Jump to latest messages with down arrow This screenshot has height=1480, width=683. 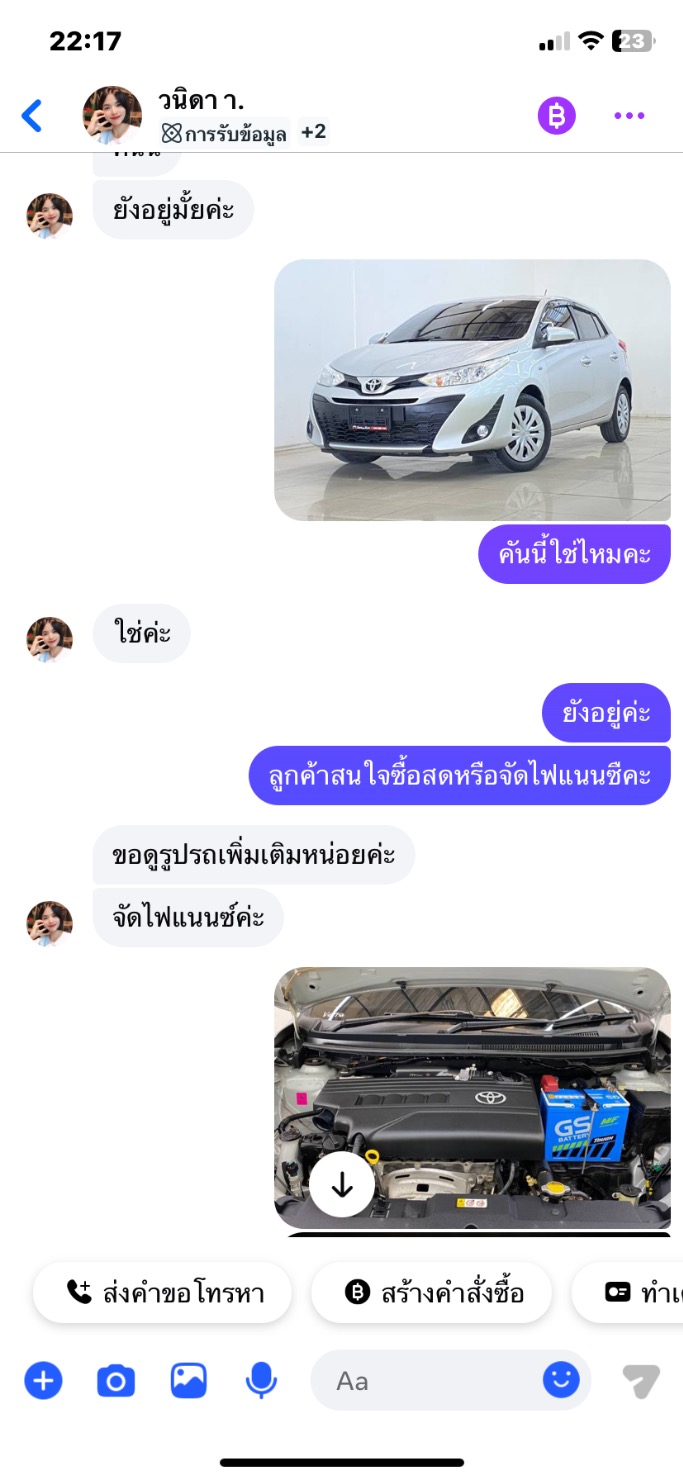tap(342, 1185)
